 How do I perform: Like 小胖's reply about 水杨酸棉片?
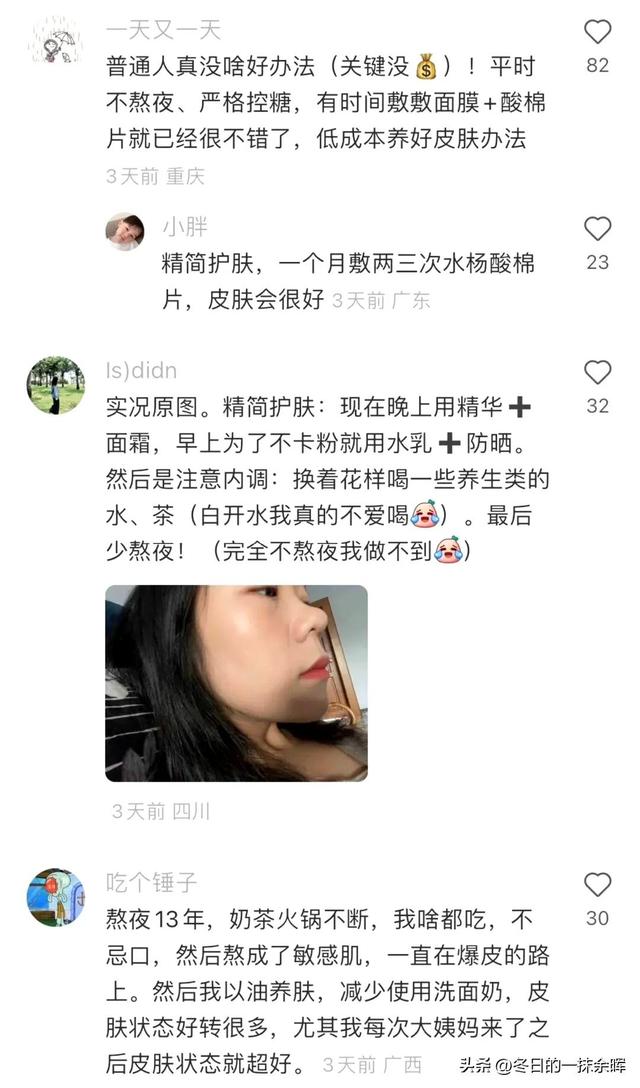(597, 229)
